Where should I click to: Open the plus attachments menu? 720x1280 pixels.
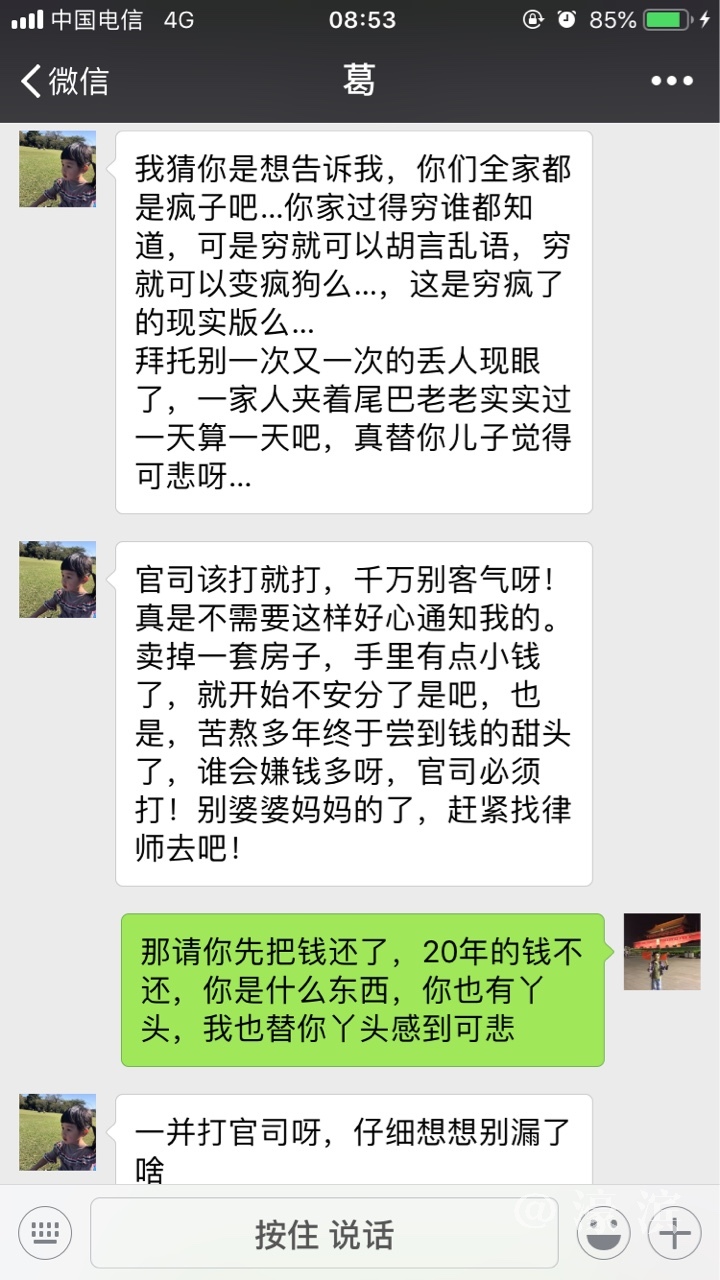[674, 1233]
